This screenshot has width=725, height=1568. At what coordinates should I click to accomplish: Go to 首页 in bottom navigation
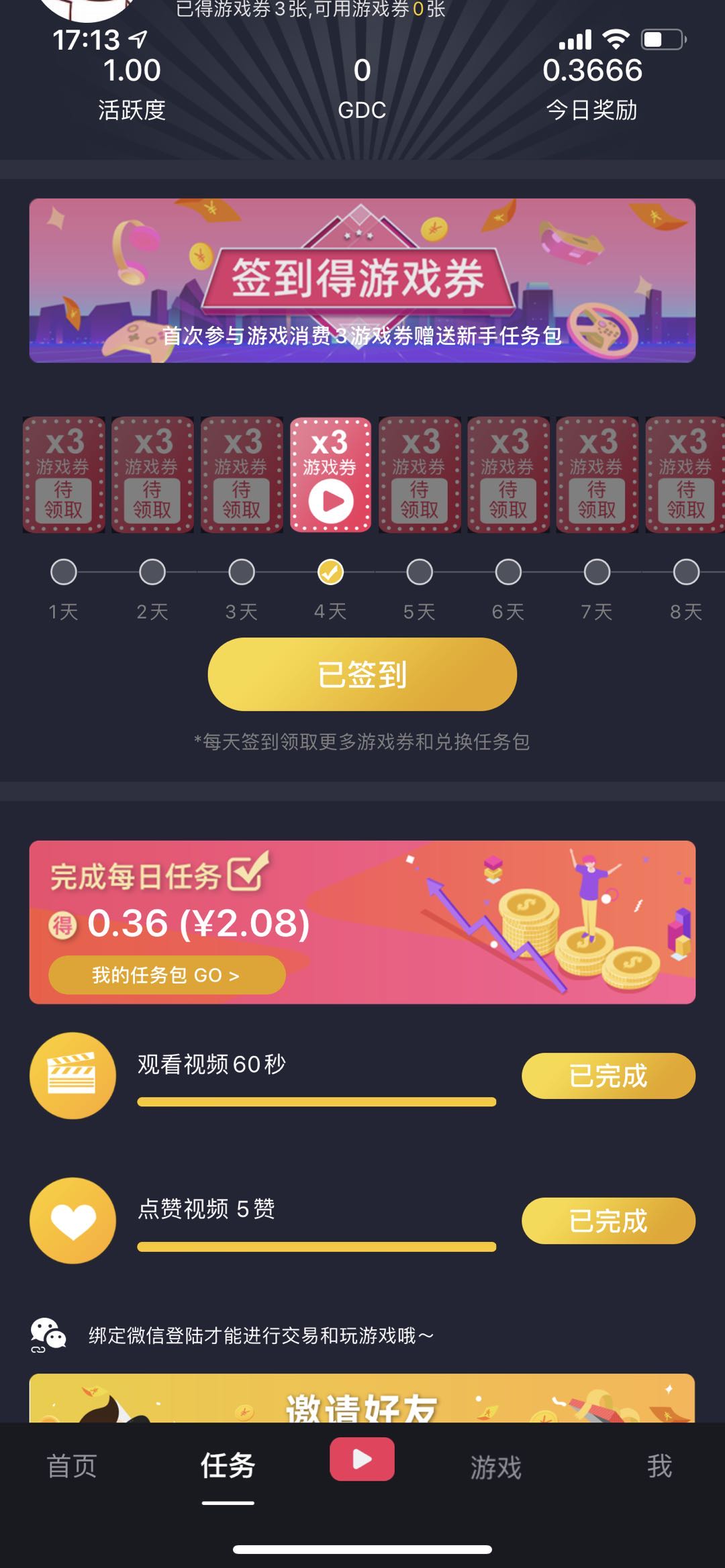[70, 1467]
